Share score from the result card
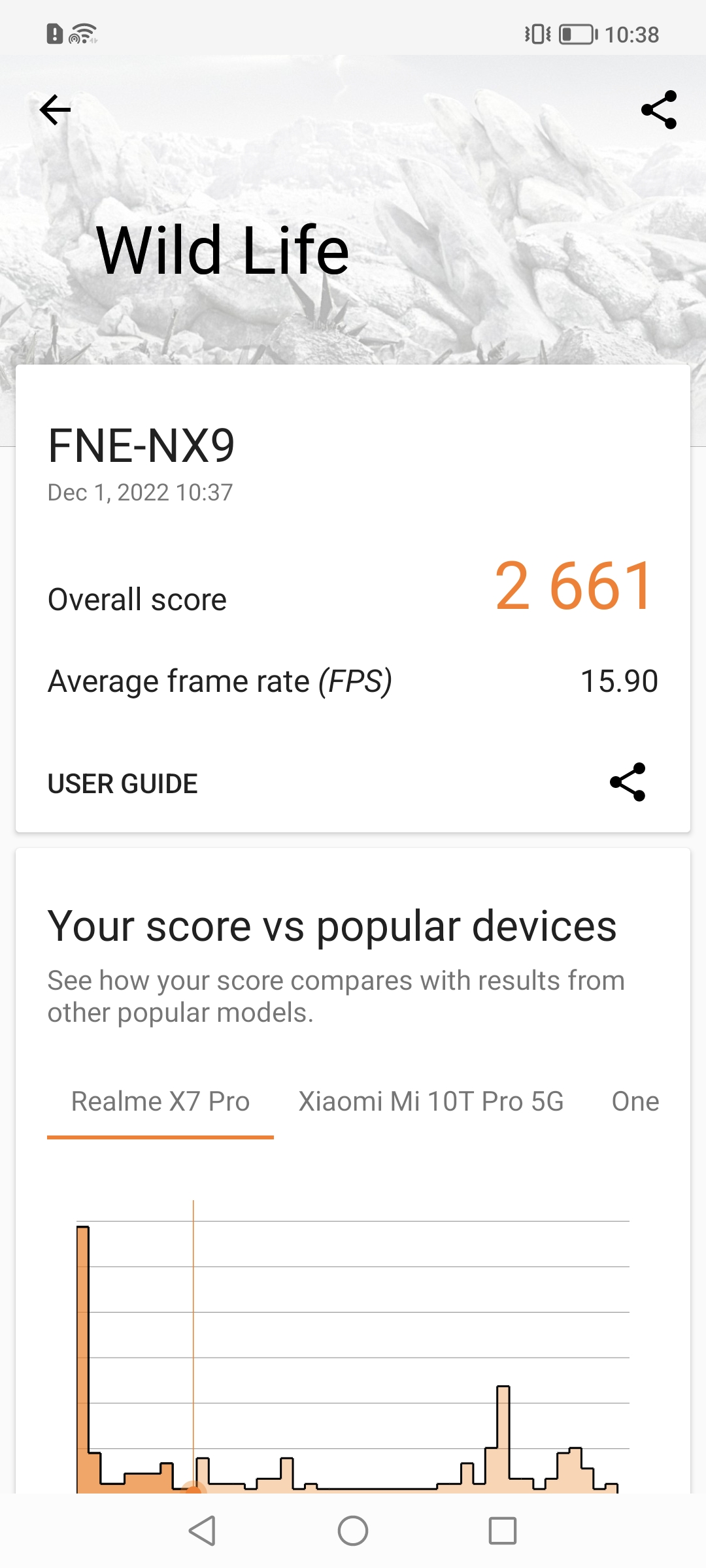 click(628, 782)
